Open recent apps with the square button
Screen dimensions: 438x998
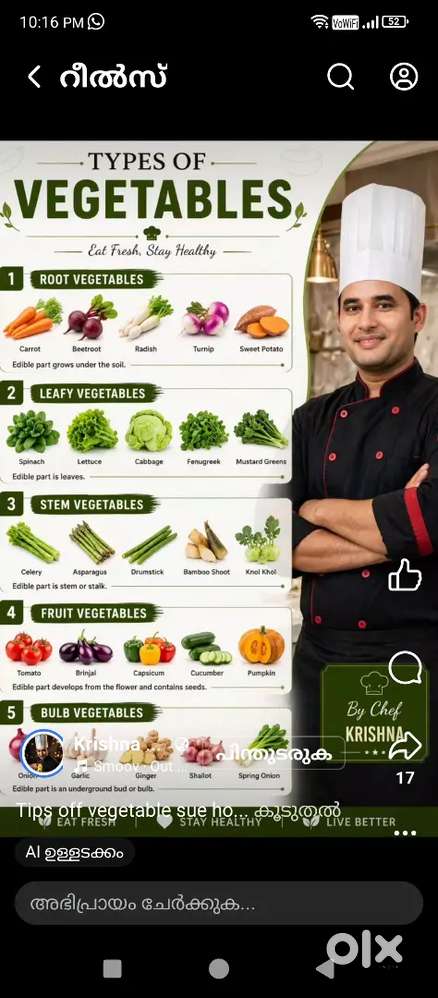click(112, 969)
